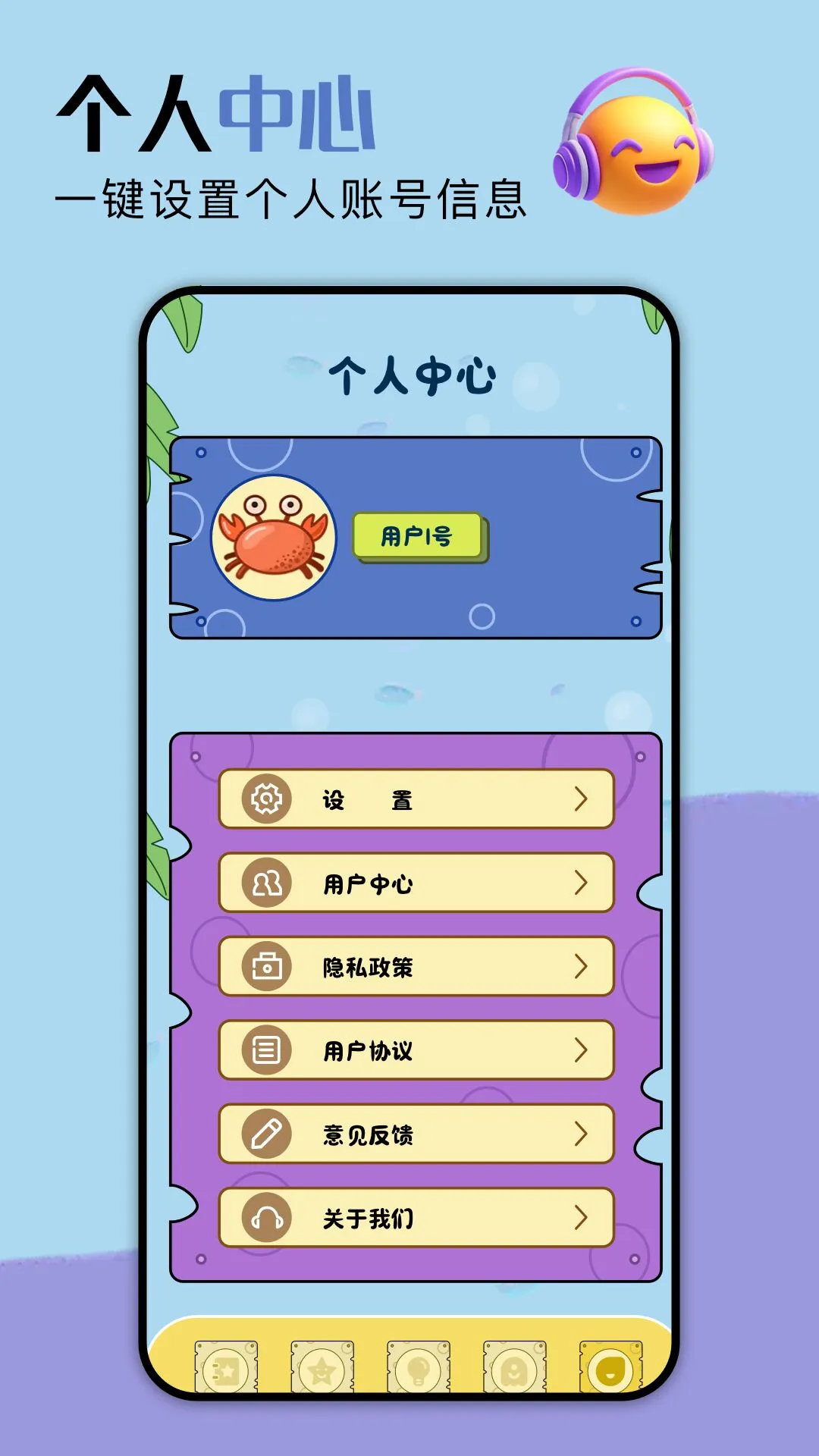
Task: Click the headphones icon on 关于我们 row
Action: [x=265, y=1217]
